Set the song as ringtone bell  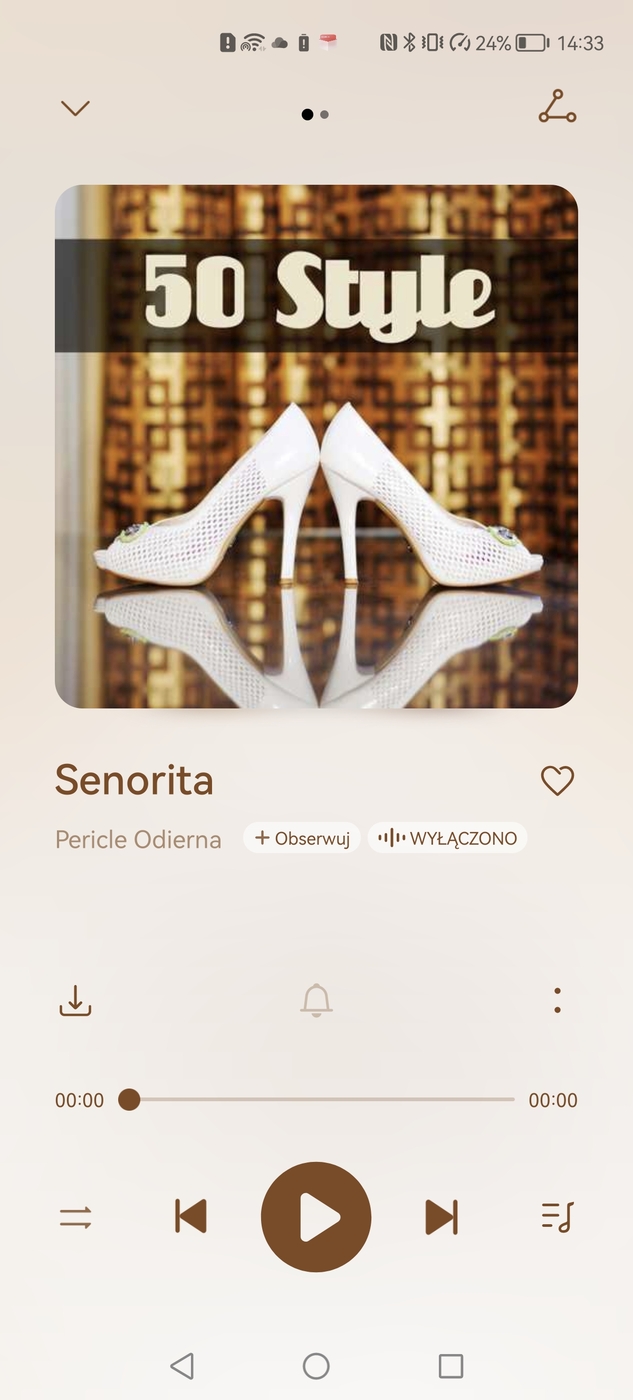(316, 1000)
